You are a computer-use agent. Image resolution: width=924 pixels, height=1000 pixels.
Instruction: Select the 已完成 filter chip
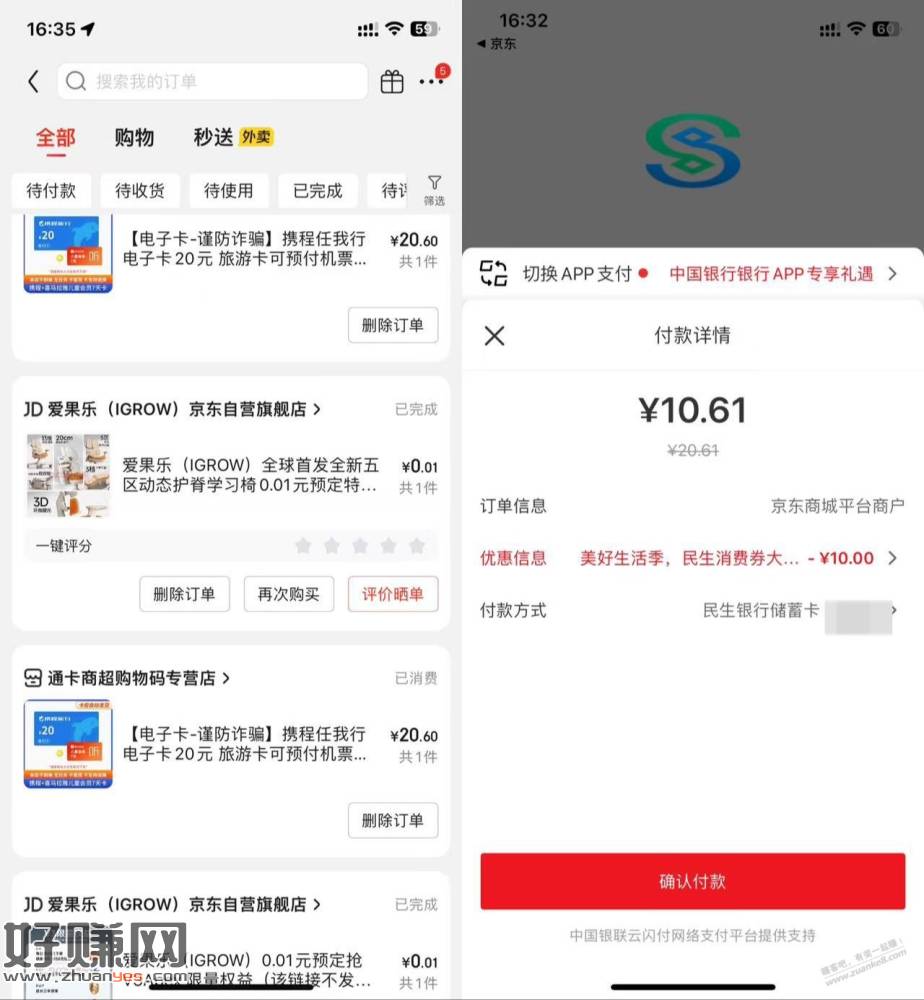click(x=317, y=191)
